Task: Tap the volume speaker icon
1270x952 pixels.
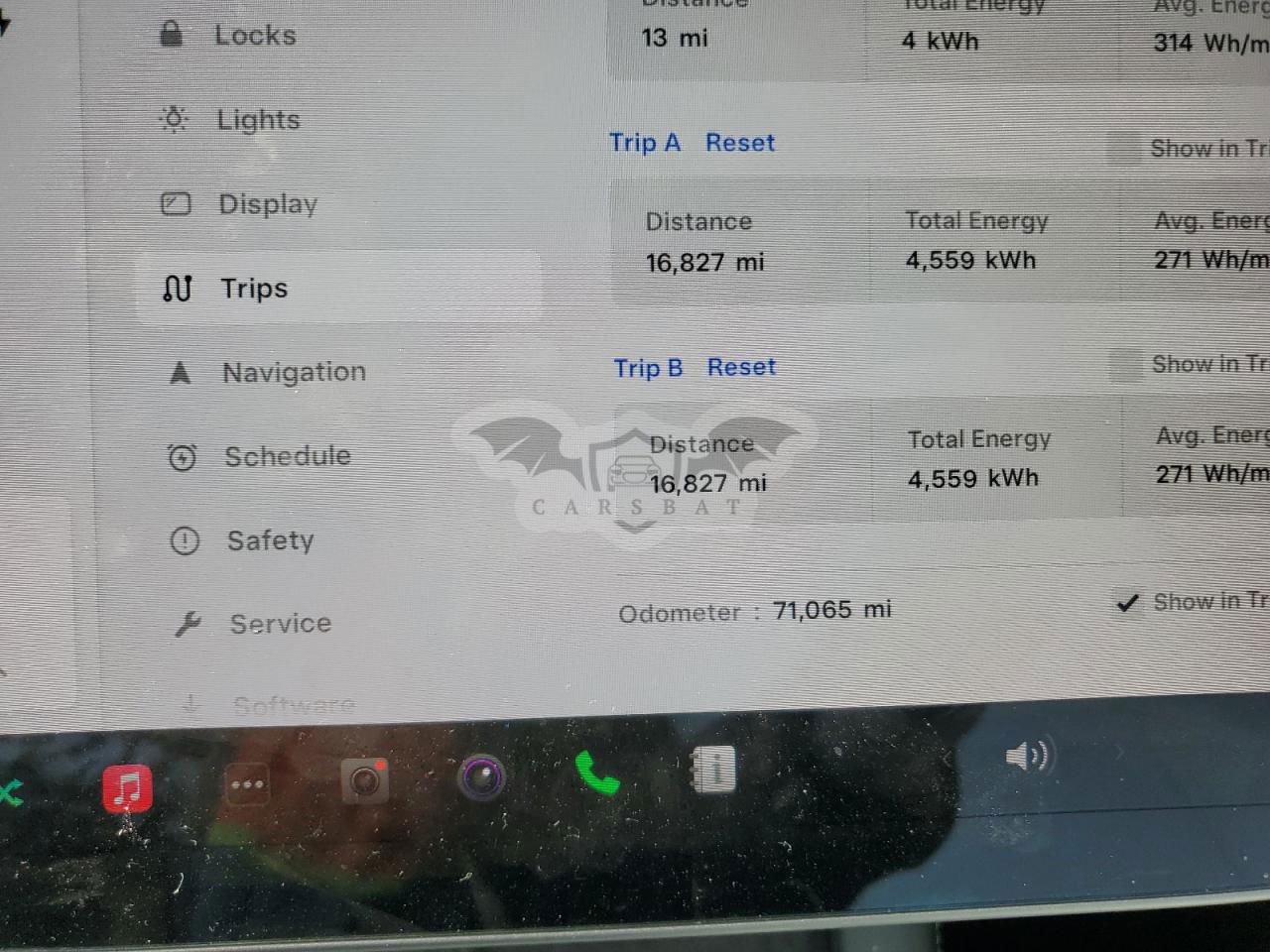Action: tap(1027, 757)
